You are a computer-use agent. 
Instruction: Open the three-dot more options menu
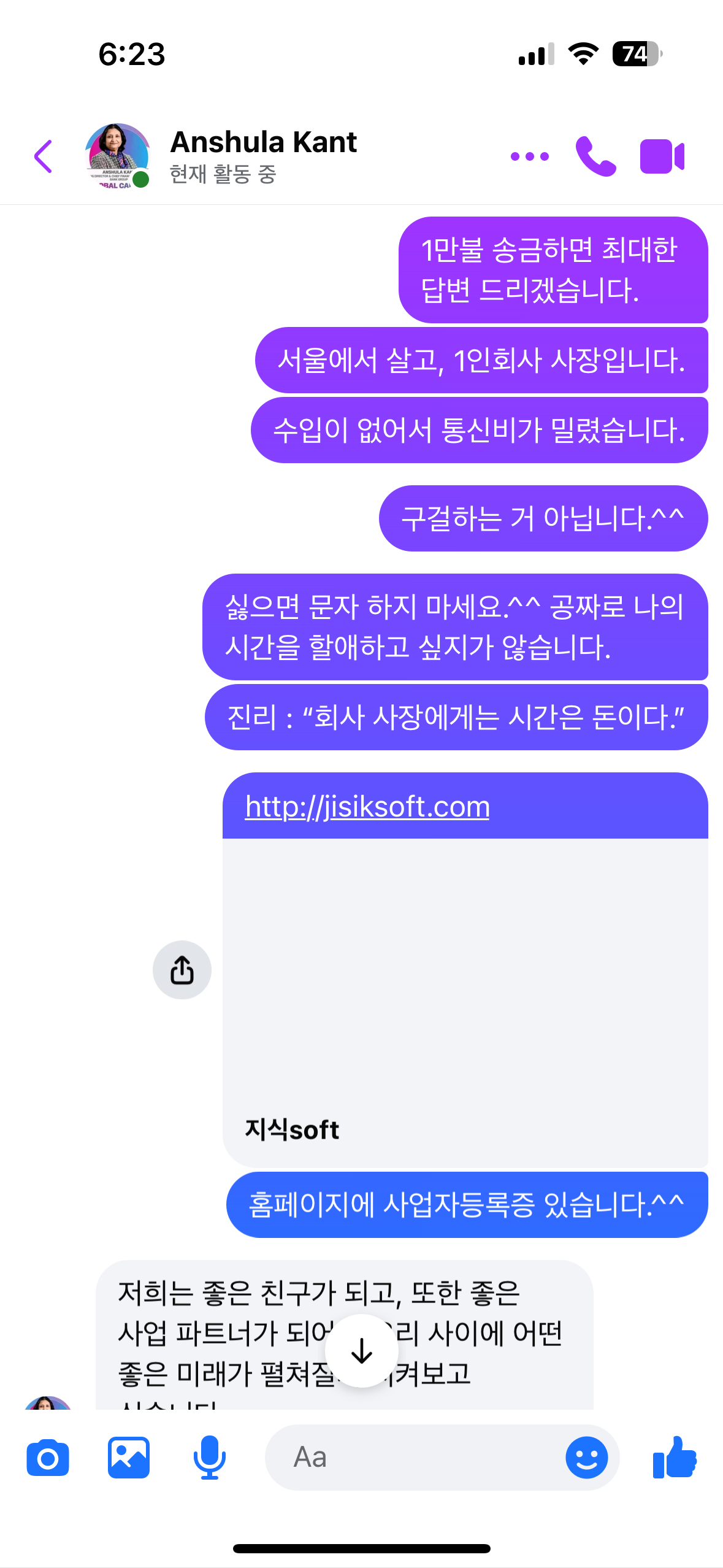pos(530,156)
